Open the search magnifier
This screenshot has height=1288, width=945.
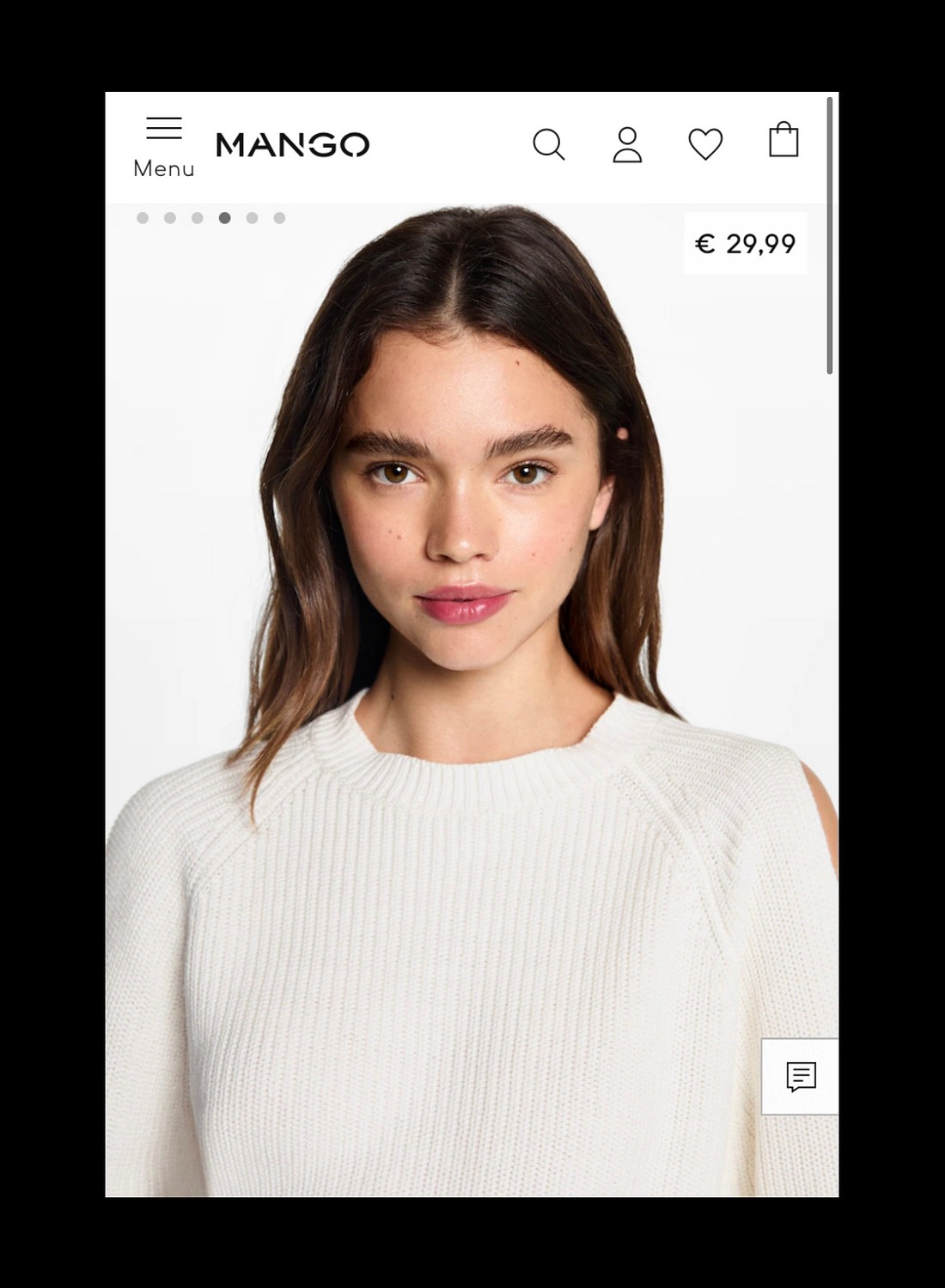pyautogui.click(x=548, y=144)
